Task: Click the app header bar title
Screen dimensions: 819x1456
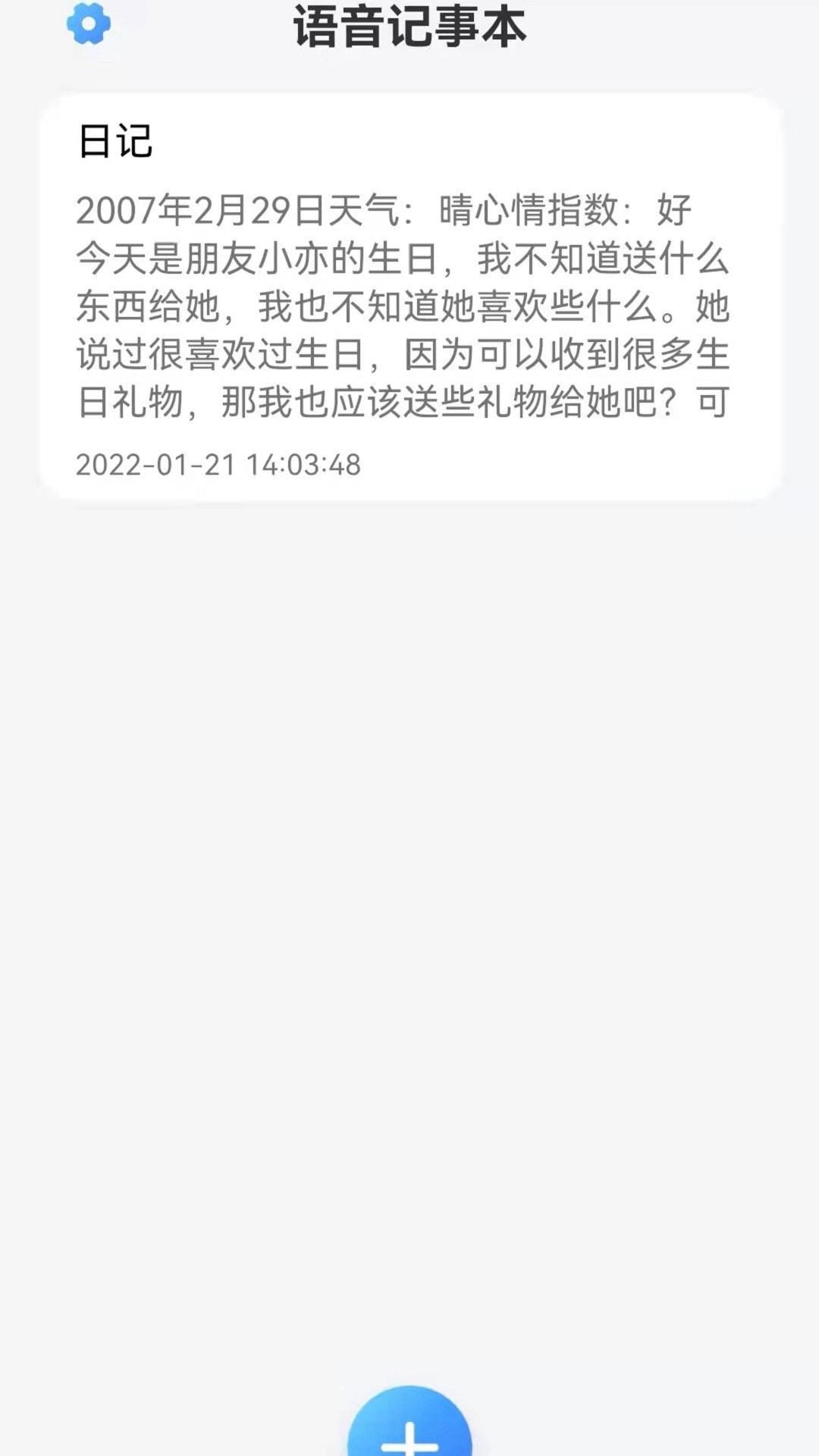Action: pos(409,25)
